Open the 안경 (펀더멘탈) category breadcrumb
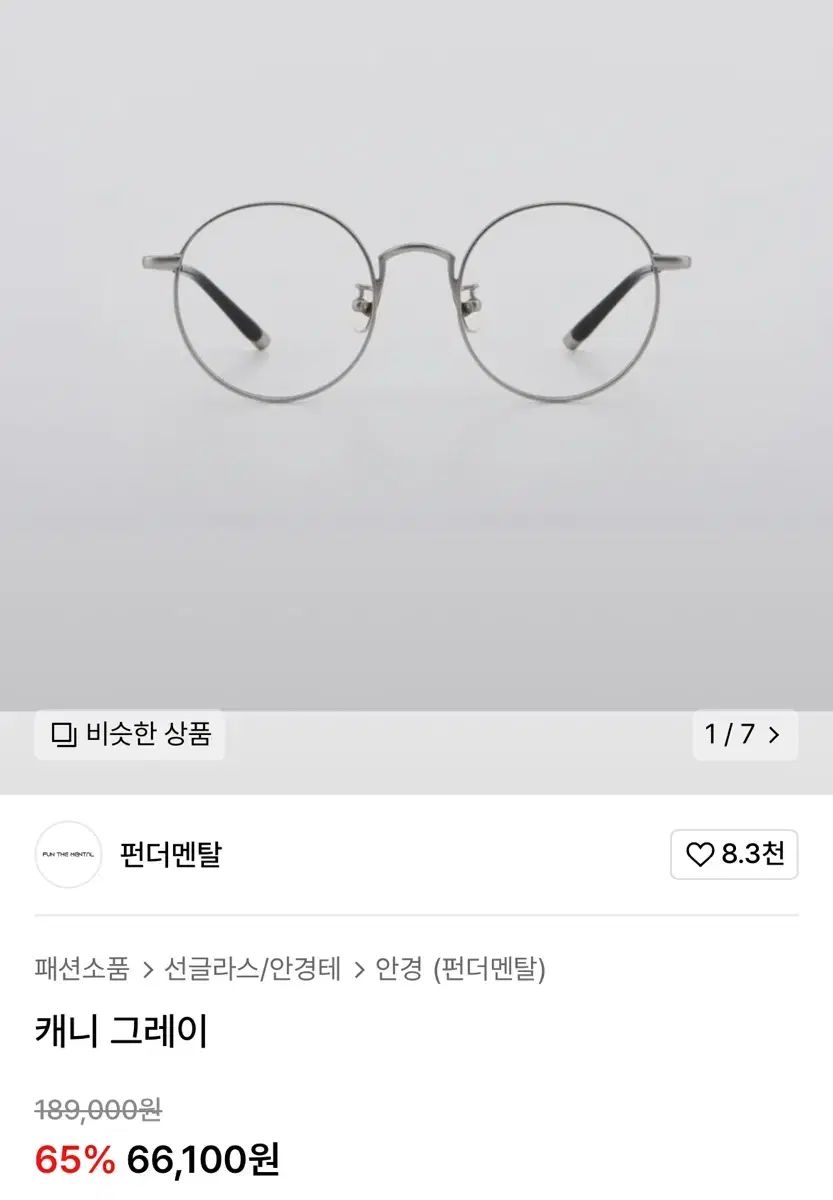This screenshot has width=833, height=1200. [460, 968]
